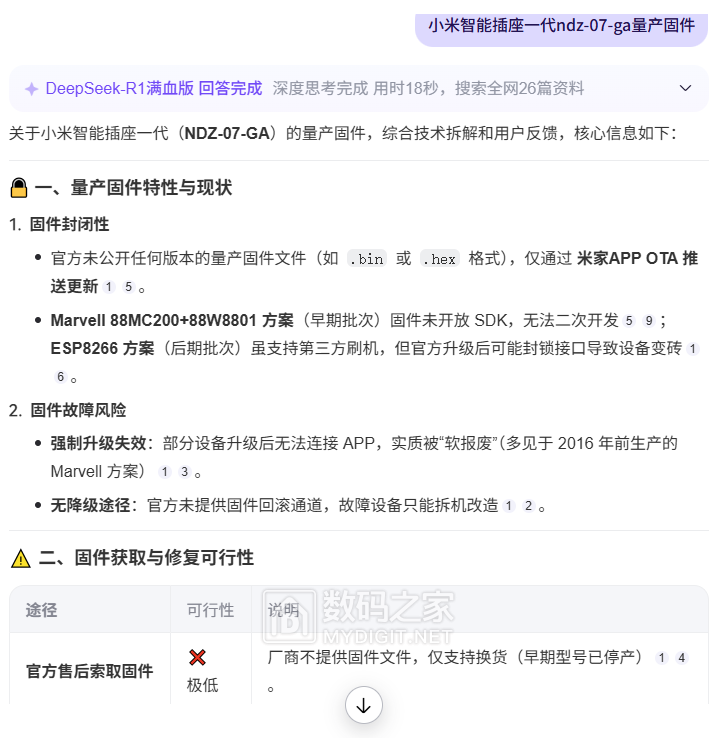Open citation 3 in the forced upgrade failure item
The height and width of the screenshot is (738, 718).
184,472
